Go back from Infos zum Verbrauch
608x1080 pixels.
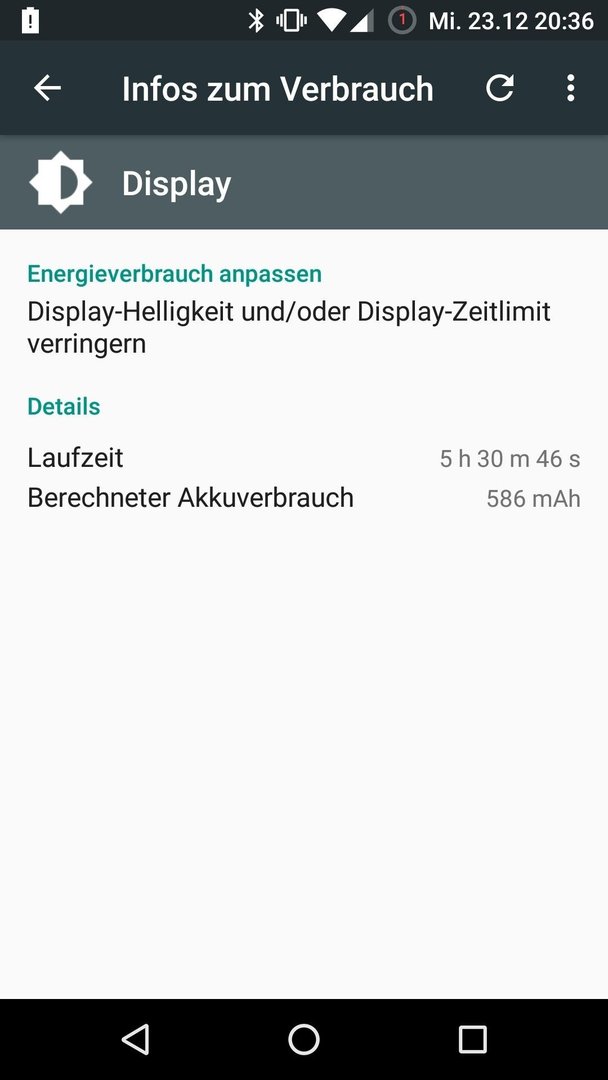tap(48, 88)
